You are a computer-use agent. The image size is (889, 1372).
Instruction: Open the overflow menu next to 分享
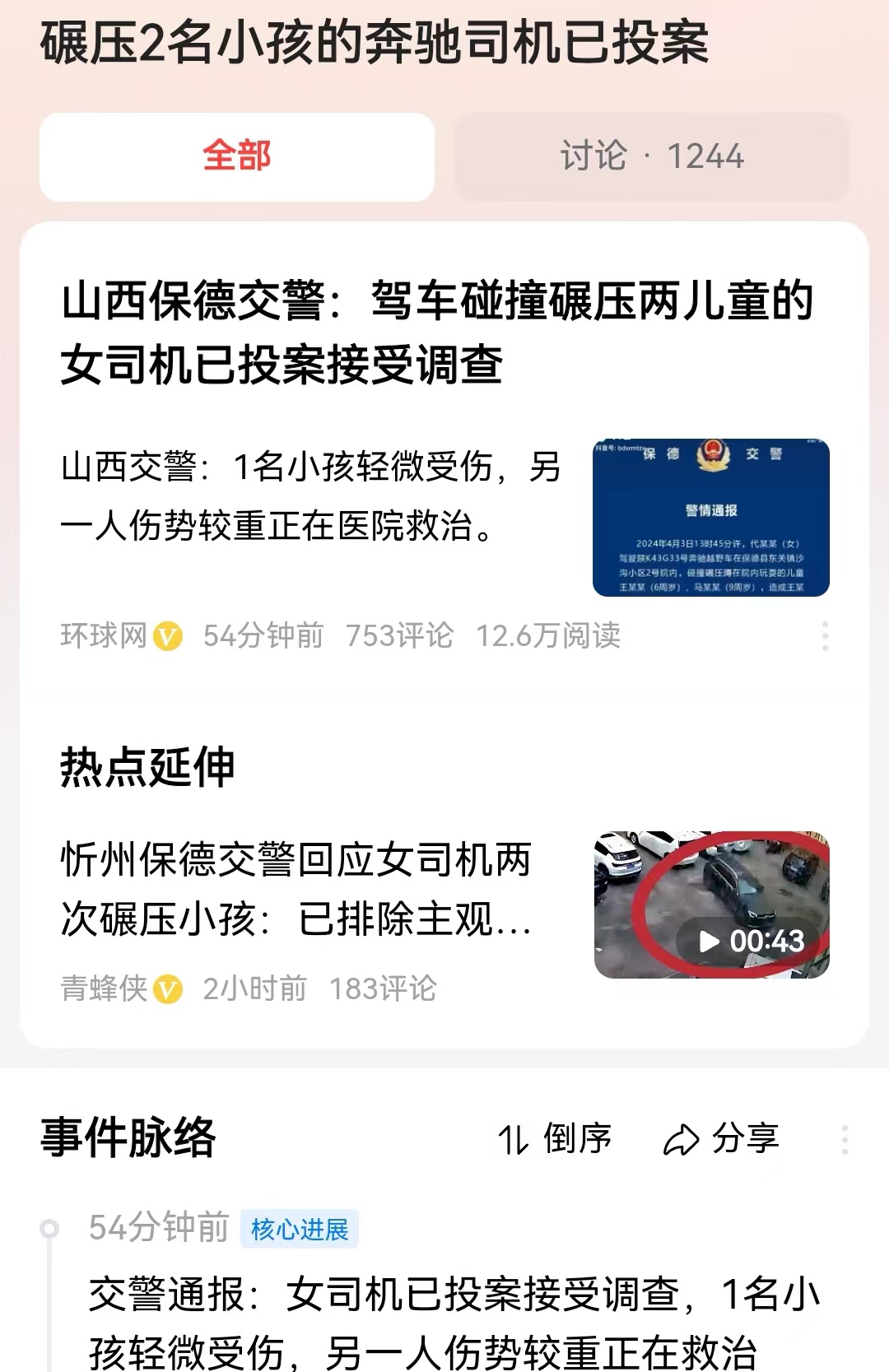[845, 1139]
